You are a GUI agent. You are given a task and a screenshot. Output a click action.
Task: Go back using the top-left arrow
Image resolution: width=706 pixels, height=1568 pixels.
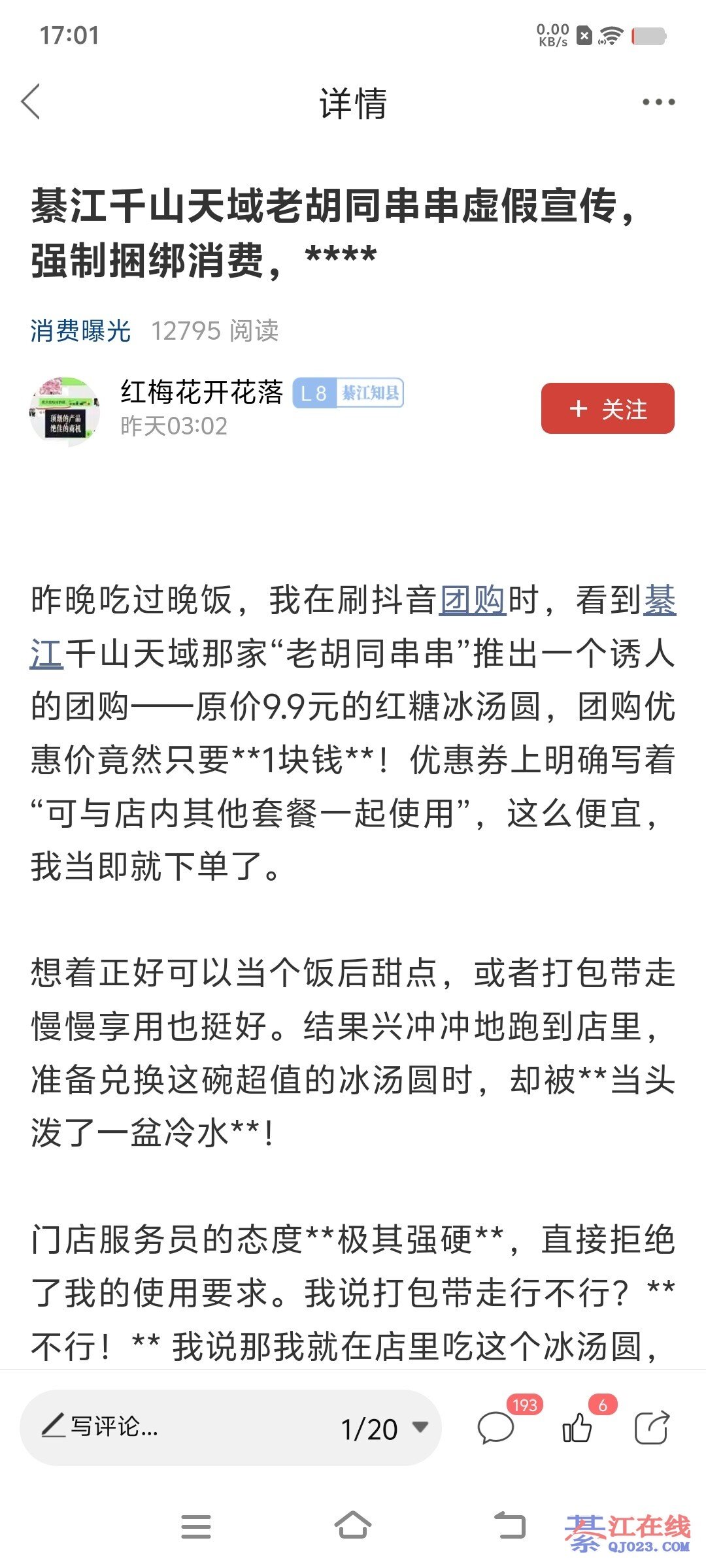point(31,102)
